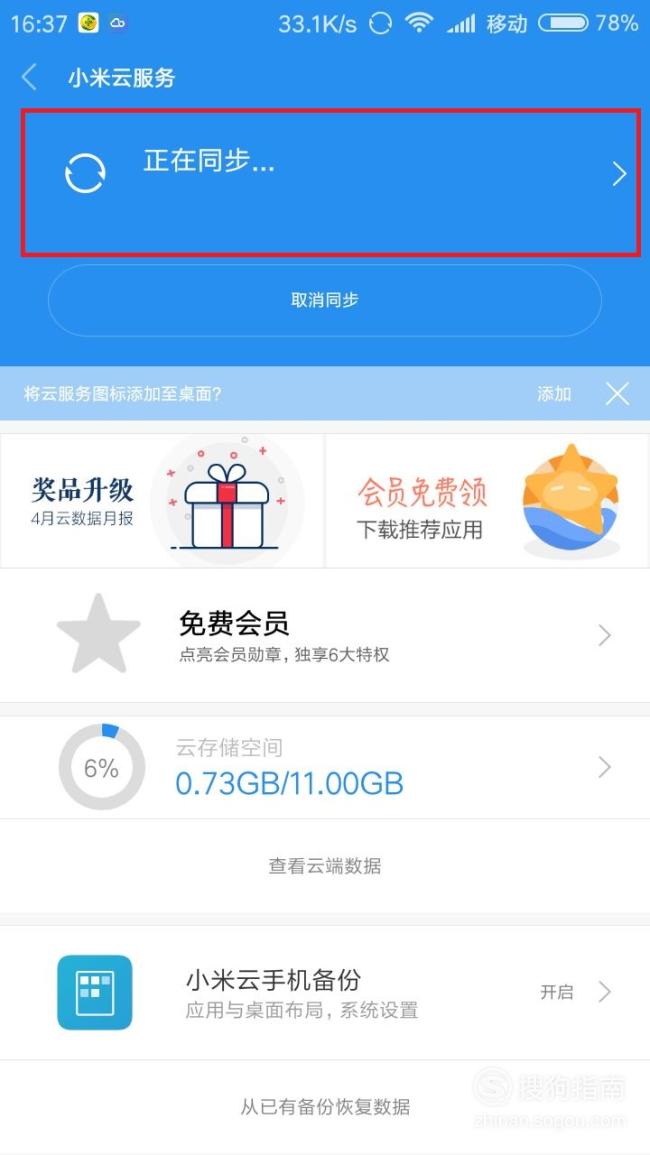Go back from 小米云服务

pos(29,77)
